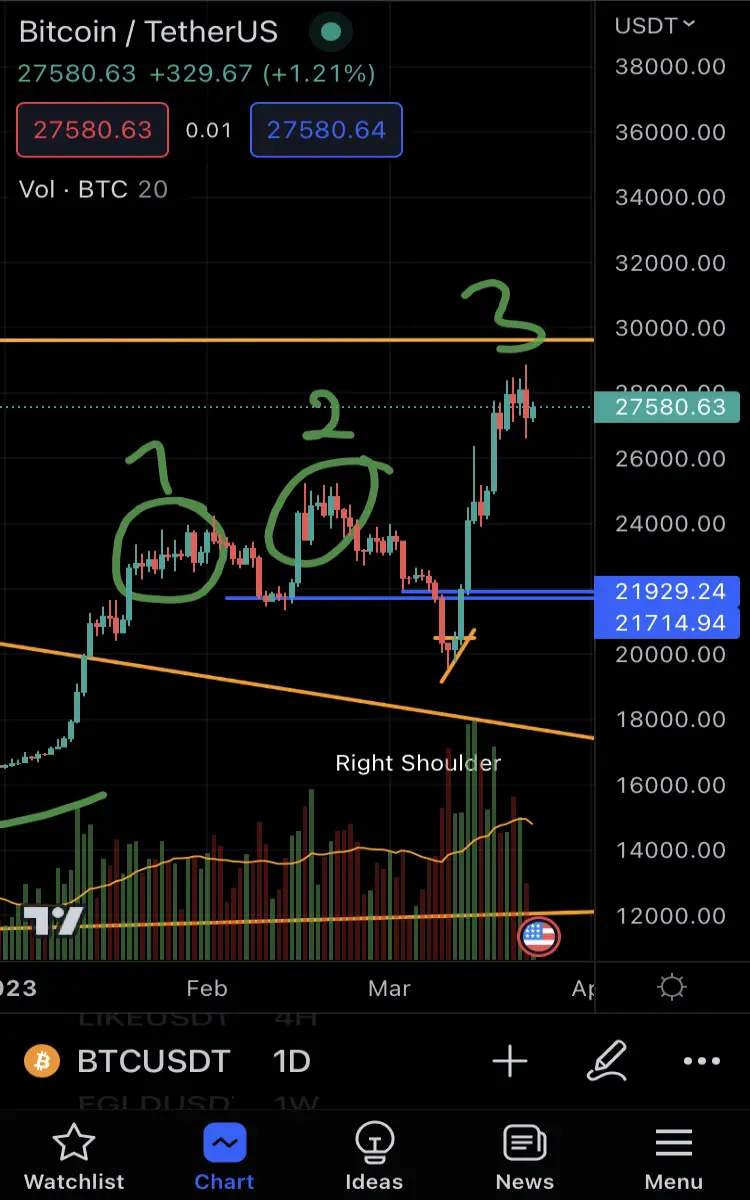Open the three-dot more options
The height and width of the screenshot is (1200, 750).
pos(701,1062)
